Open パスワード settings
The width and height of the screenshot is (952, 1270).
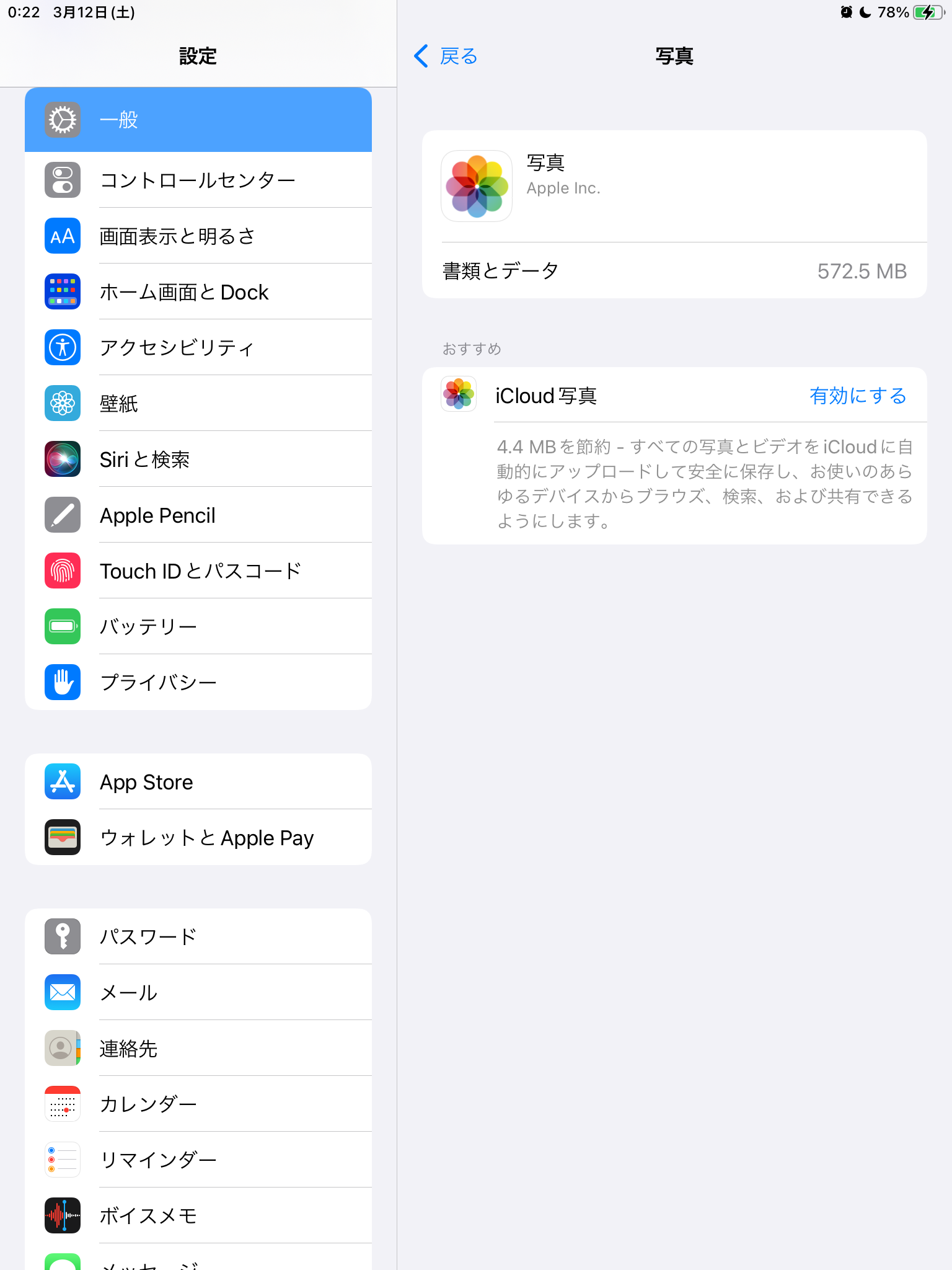[198, 937]
